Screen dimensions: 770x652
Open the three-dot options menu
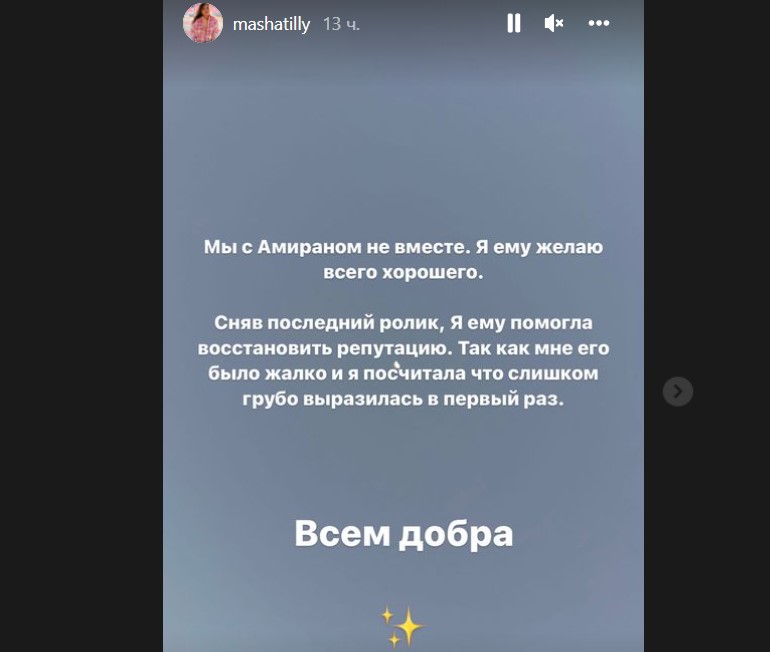point(599,23)
